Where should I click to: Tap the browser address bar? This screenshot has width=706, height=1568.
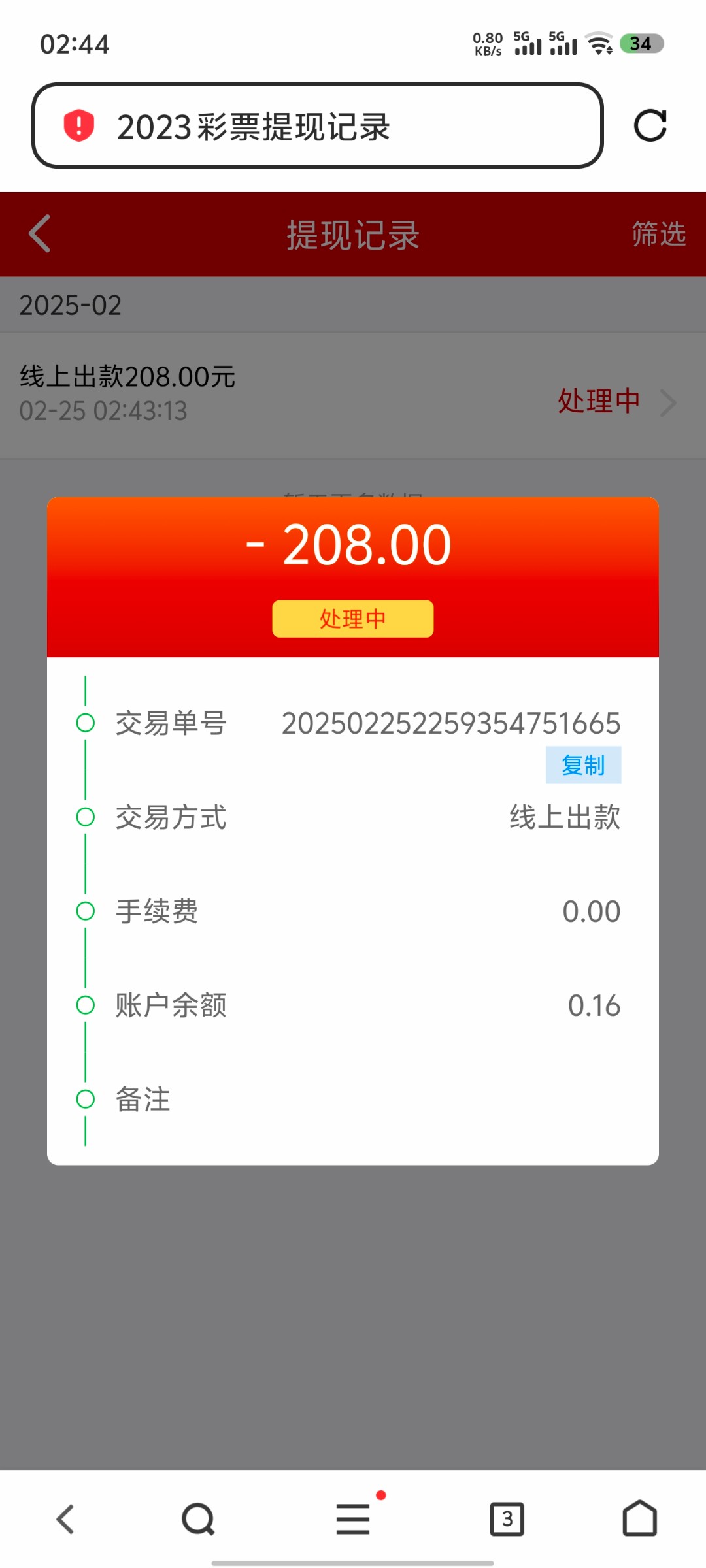(x=317, y=125)
